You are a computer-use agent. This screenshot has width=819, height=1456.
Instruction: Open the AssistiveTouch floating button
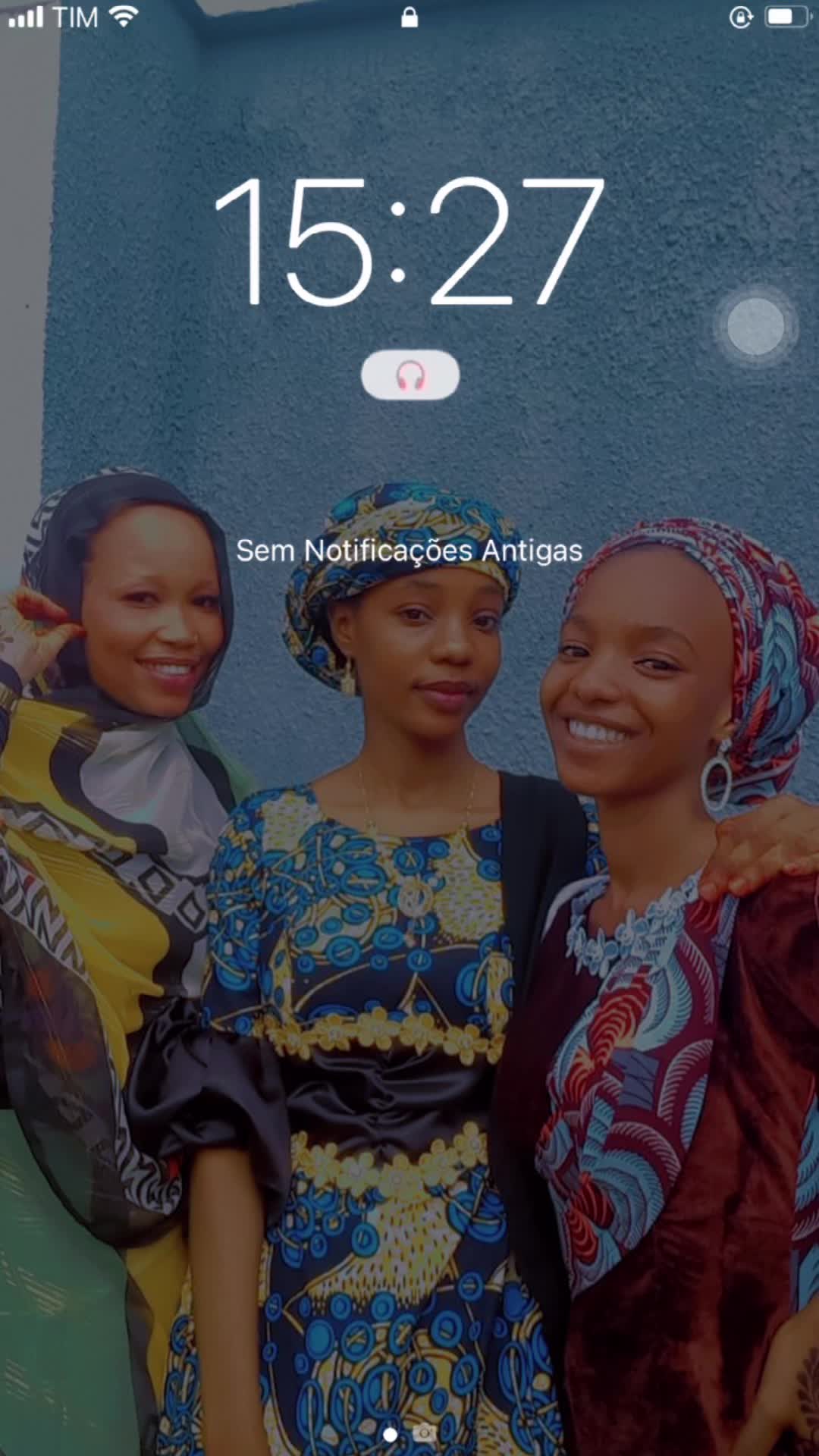pos(755,326)
